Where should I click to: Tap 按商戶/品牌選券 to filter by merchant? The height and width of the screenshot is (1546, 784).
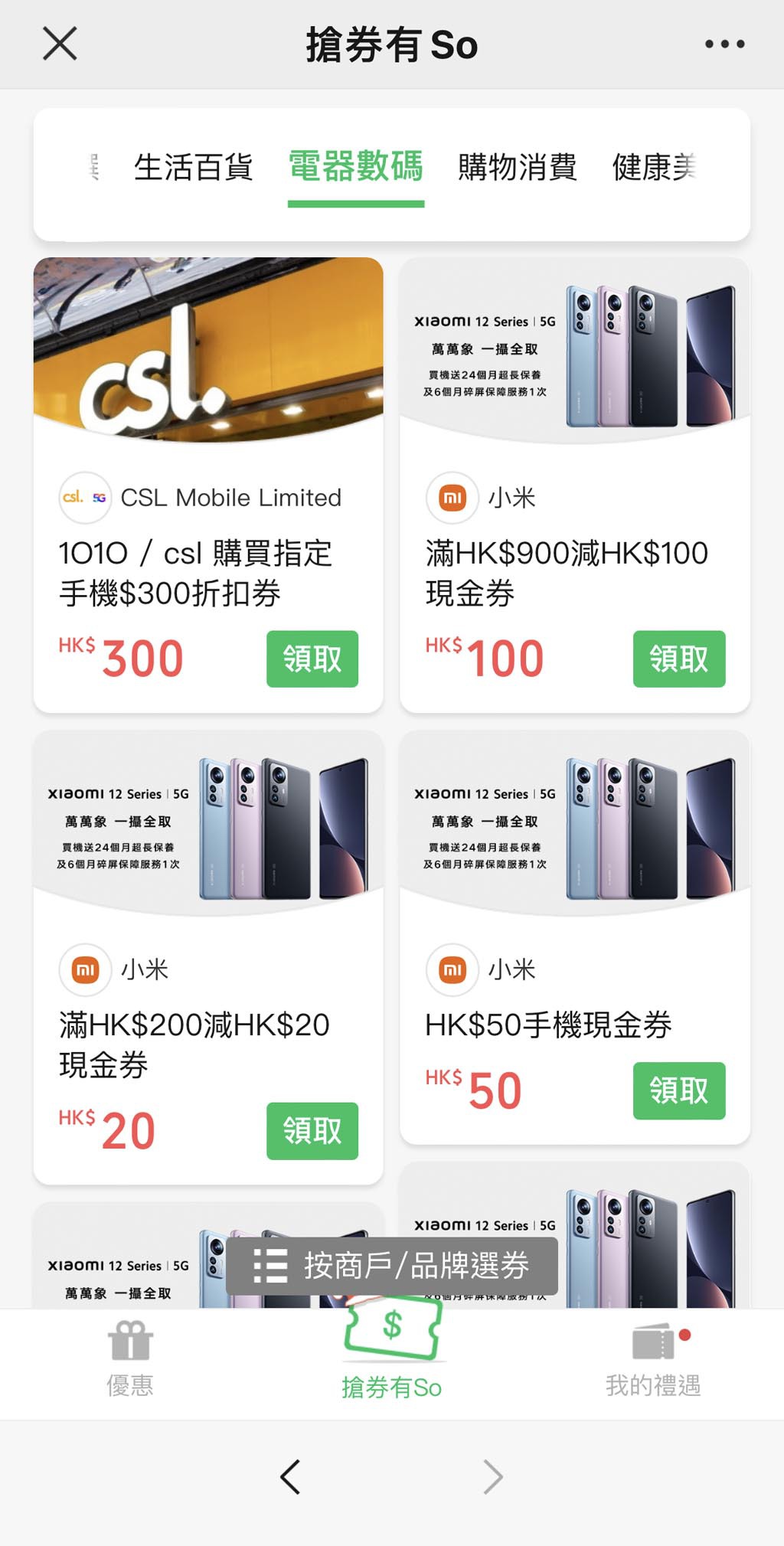coord(391,1265)
